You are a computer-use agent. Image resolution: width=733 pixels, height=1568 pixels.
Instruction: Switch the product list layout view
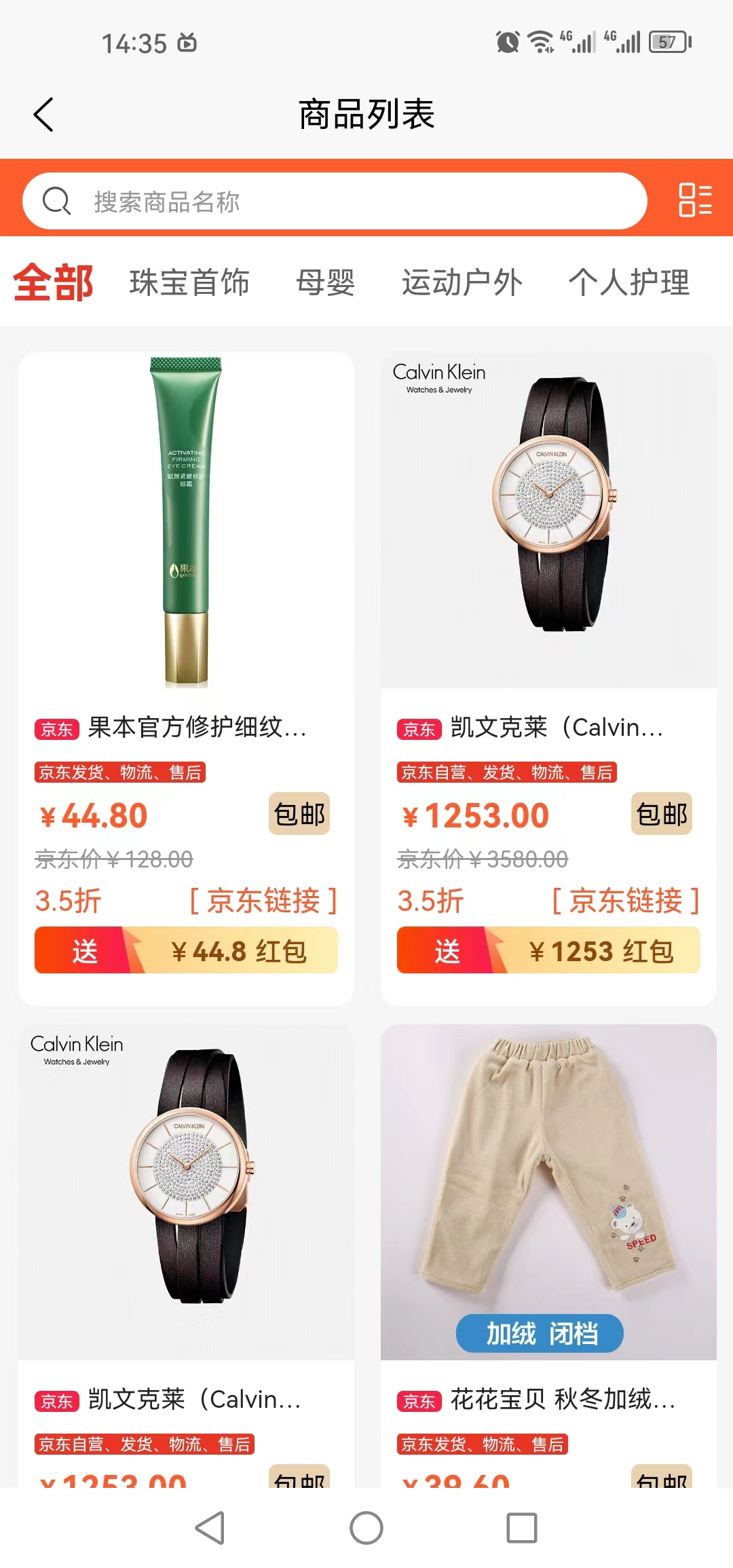click(x=695, y=200)
